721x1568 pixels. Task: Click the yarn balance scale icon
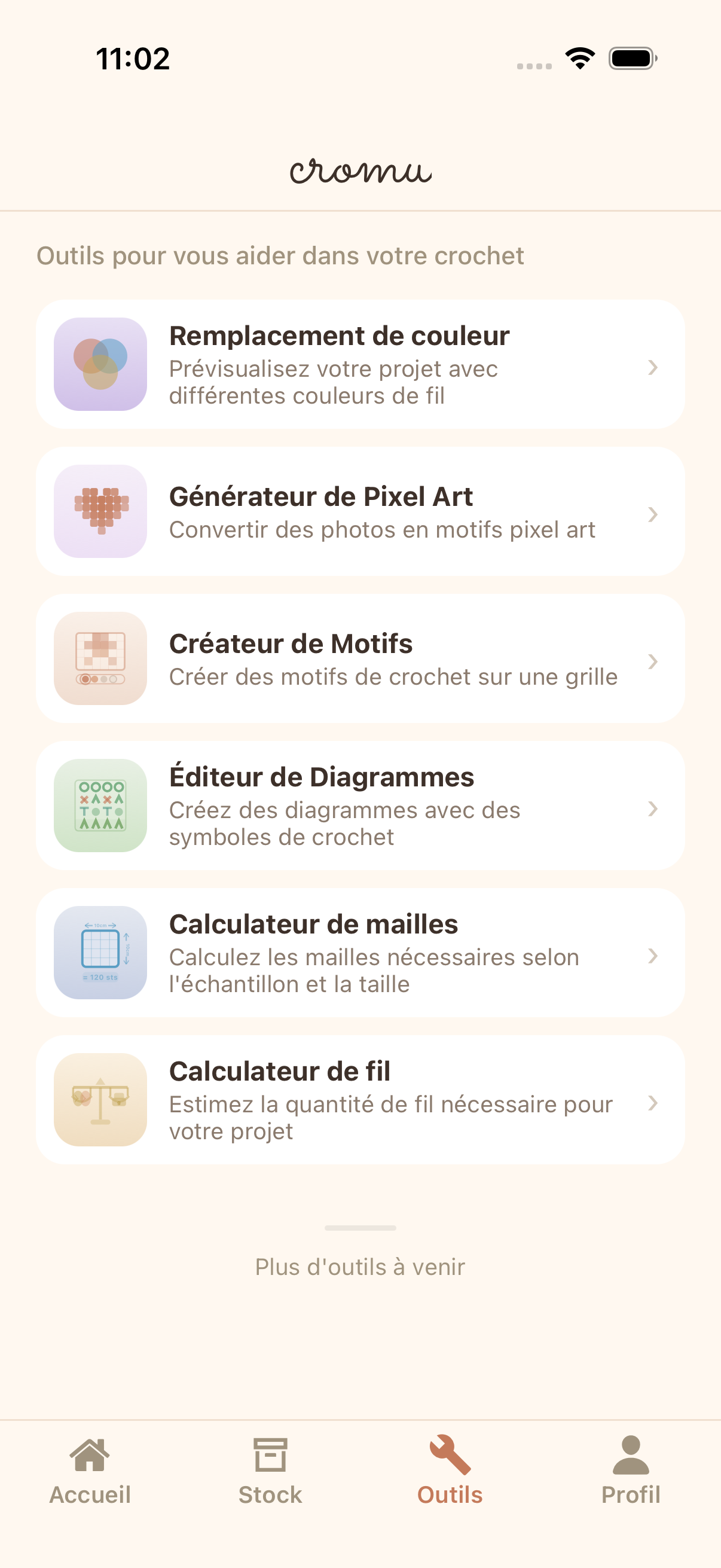click(x=100, y=1102)
